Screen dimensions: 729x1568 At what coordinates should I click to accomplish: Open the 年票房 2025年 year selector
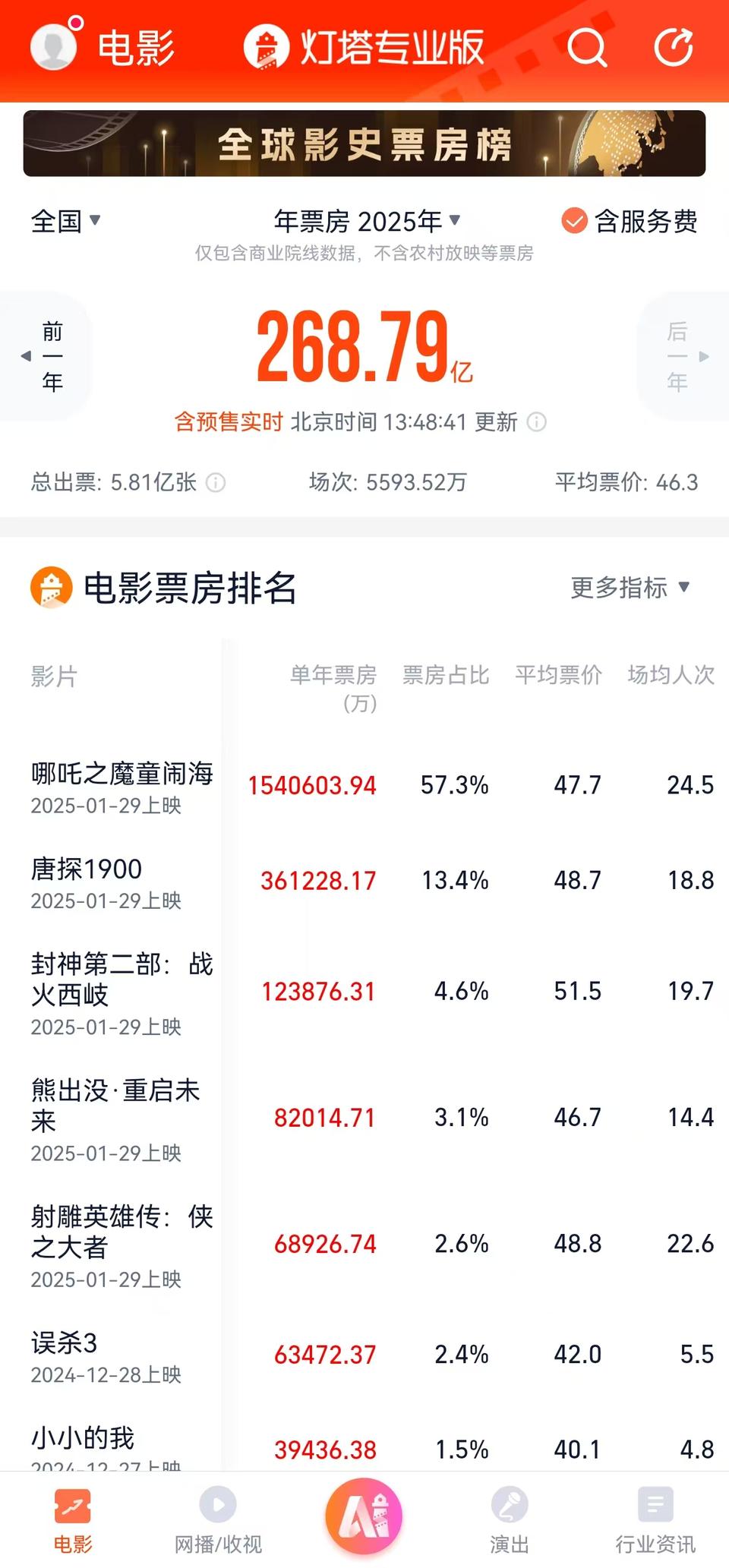[x=367, y=221]
